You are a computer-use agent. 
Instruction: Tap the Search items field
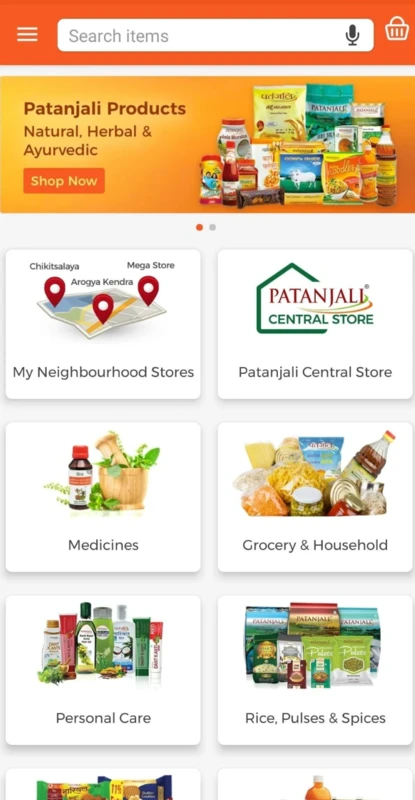pos(215,35)
